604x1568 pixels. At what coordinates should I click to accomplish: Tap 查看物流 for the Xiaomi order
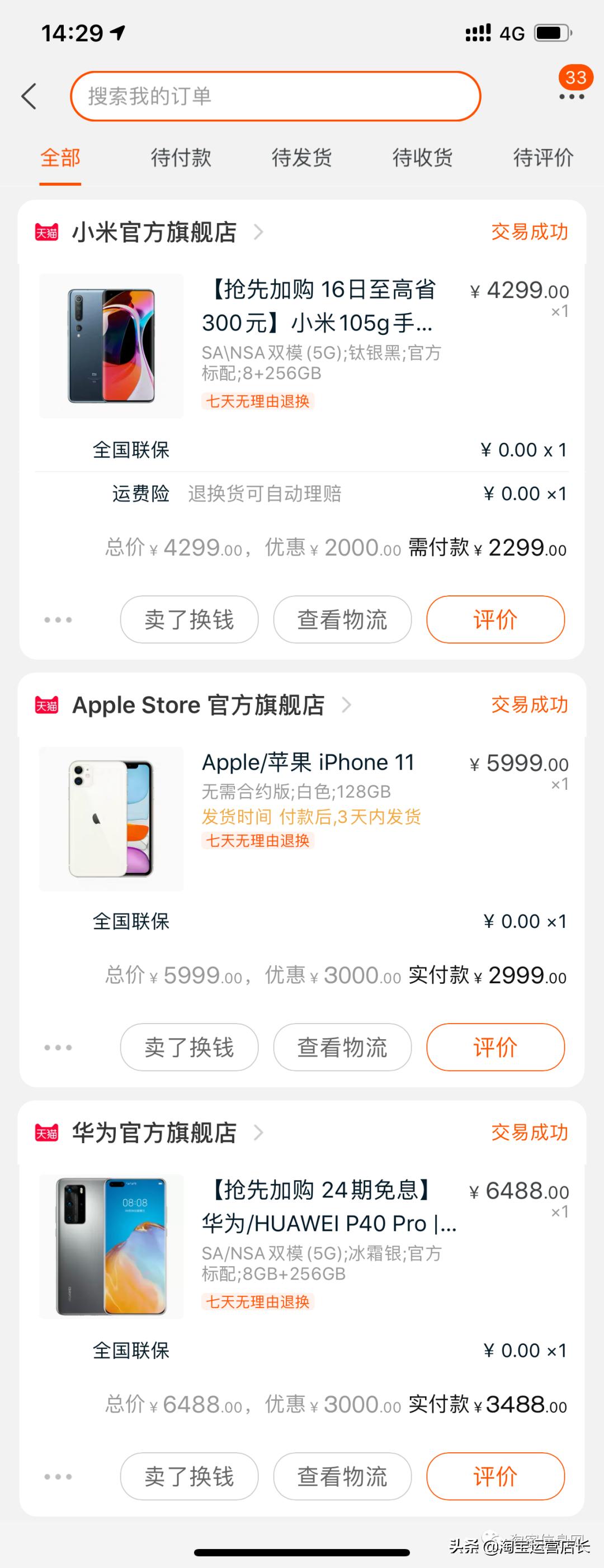342,619
